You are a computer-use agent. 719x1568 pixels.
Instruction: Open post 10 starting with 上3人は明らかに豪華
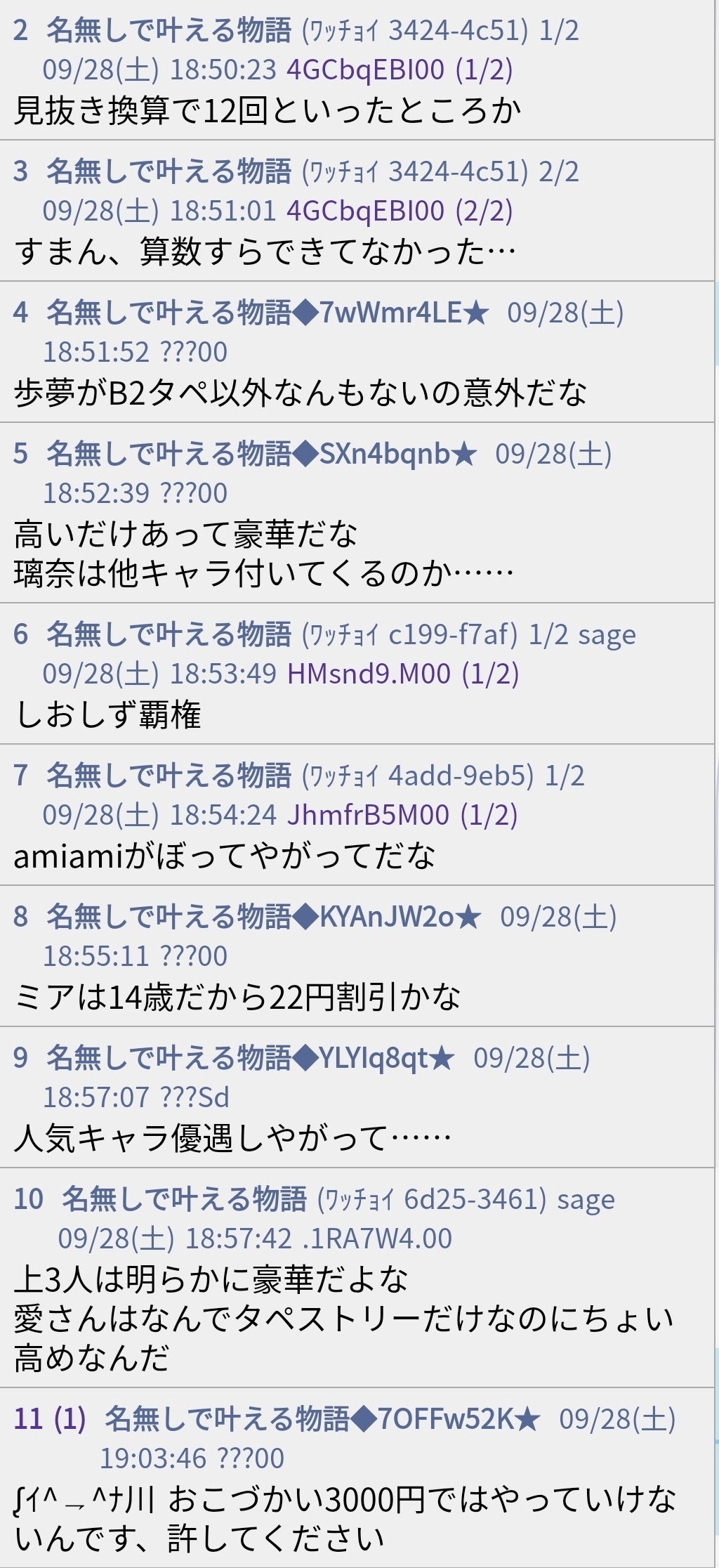click(x=357, y=1278)
